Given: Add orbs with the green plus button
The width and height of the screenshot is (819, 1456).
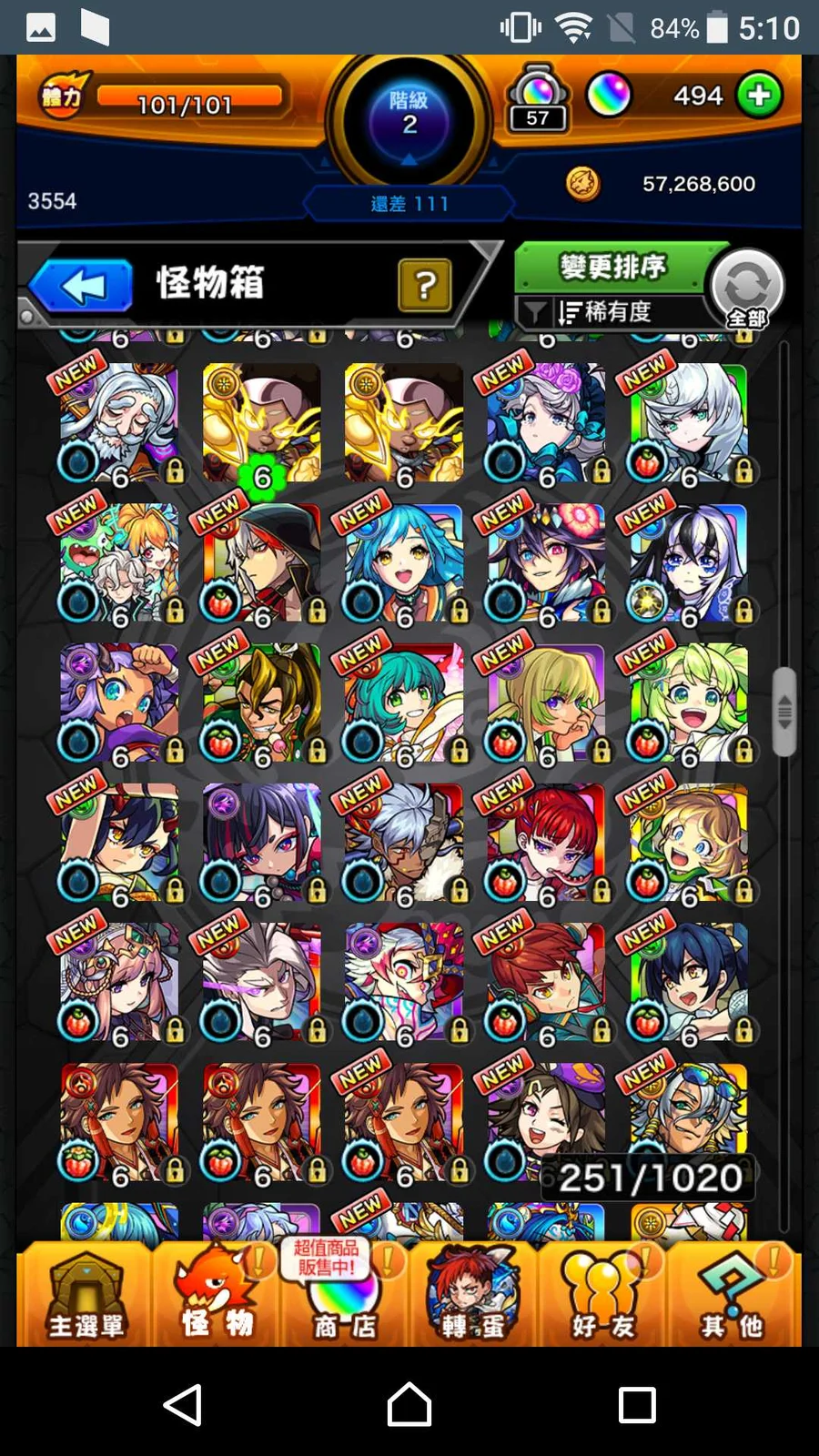Looking at the screenshot, I should pos(759,96).
